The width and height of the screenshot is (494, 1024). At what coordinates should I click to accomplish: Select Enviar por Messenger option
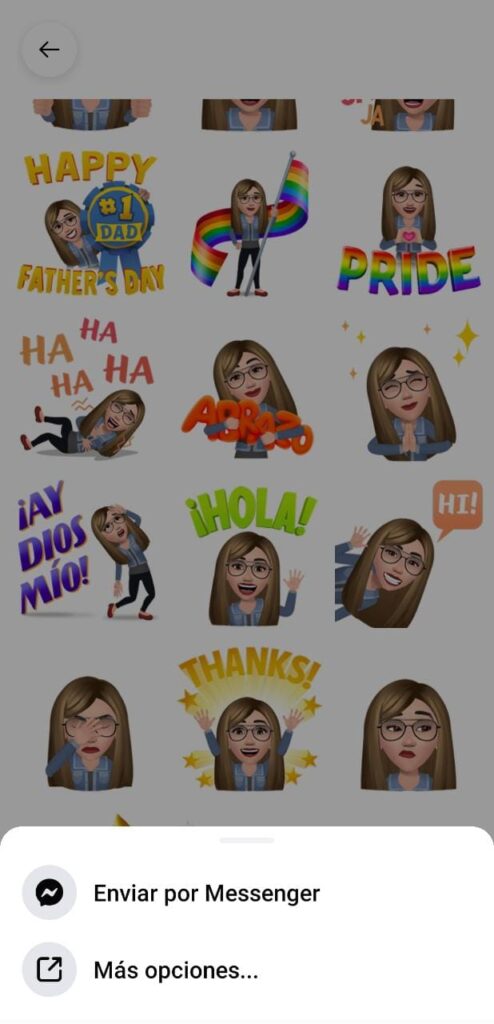tap(246, 893)
